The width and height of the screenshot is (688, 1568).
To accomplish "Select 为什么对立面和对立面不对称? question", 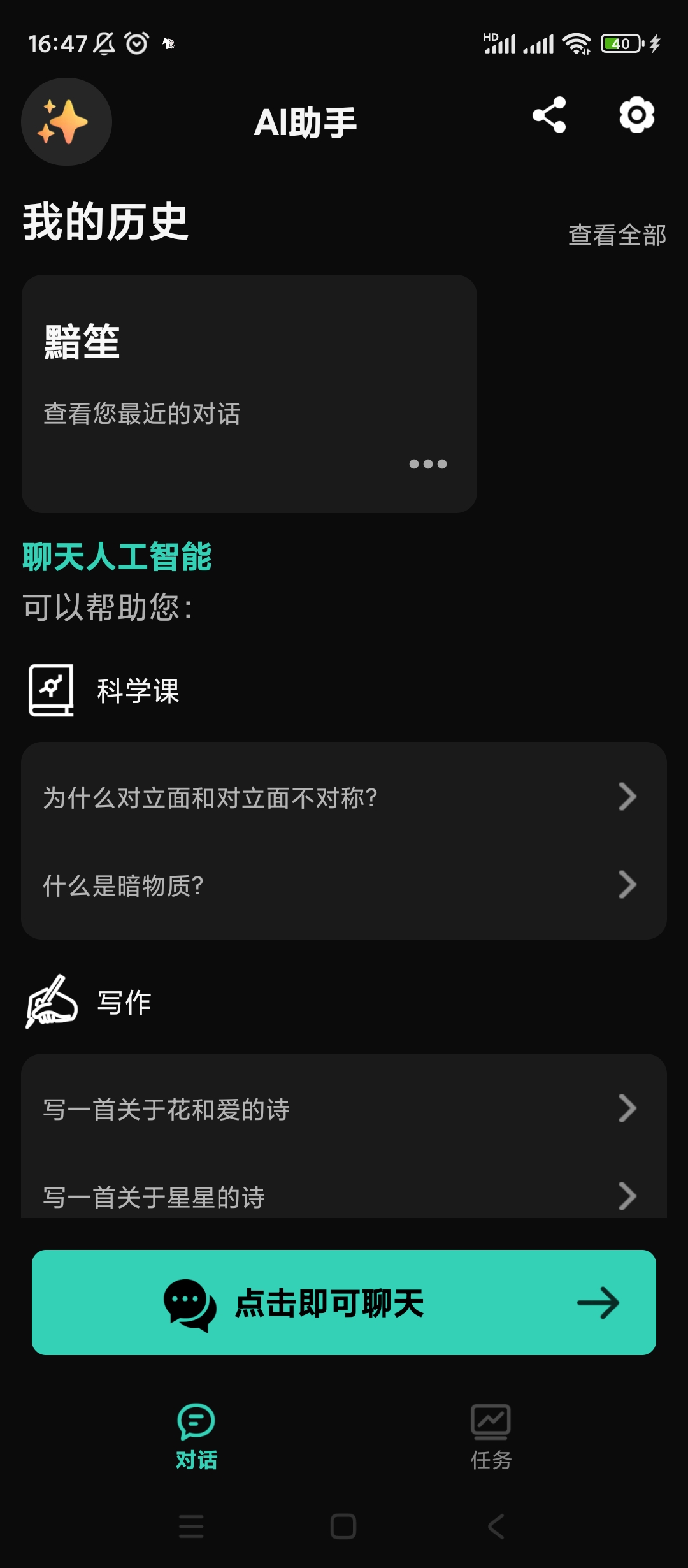I will pyautogui.click(x=344, y=797).
